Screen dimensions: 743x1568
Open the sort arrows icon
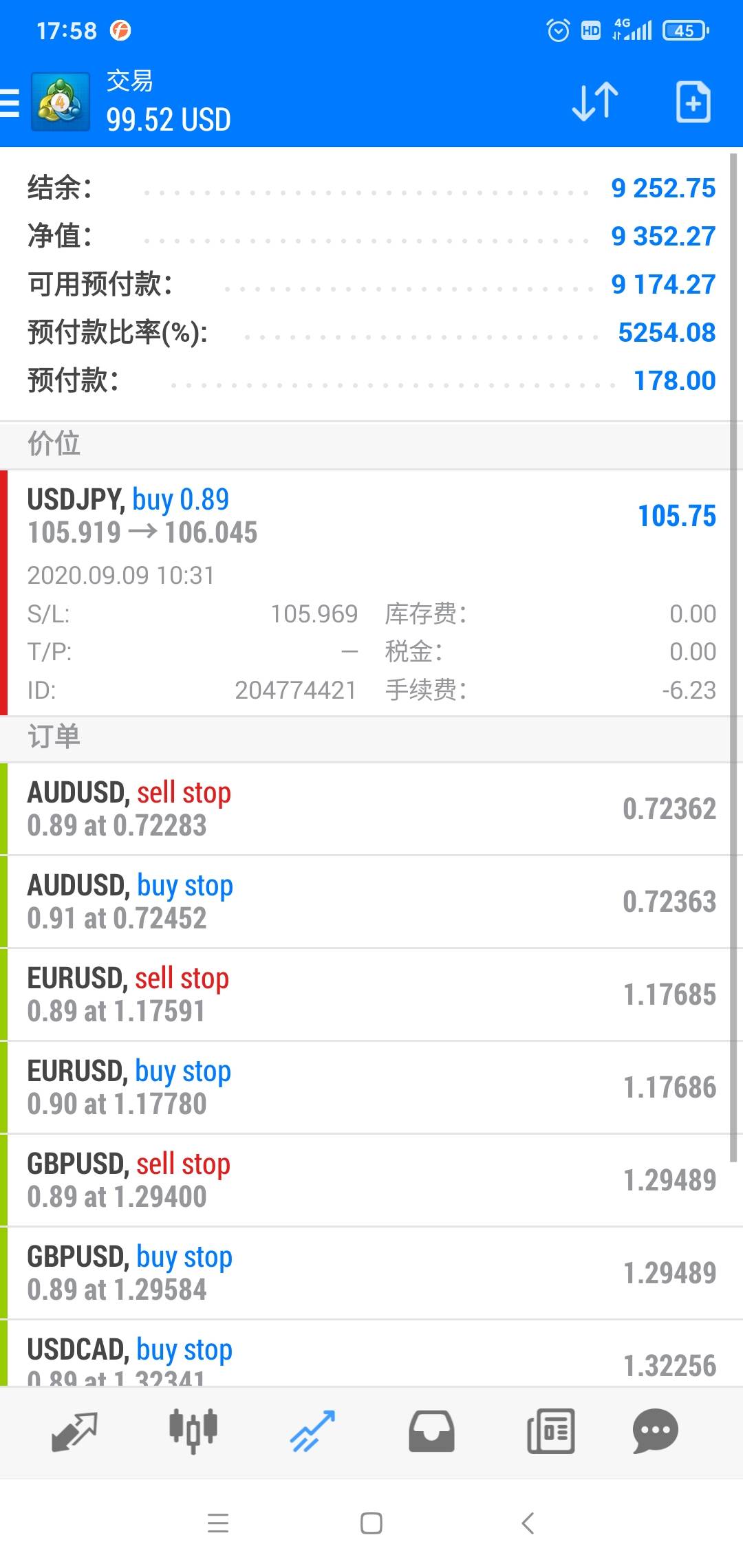[595, 102]
